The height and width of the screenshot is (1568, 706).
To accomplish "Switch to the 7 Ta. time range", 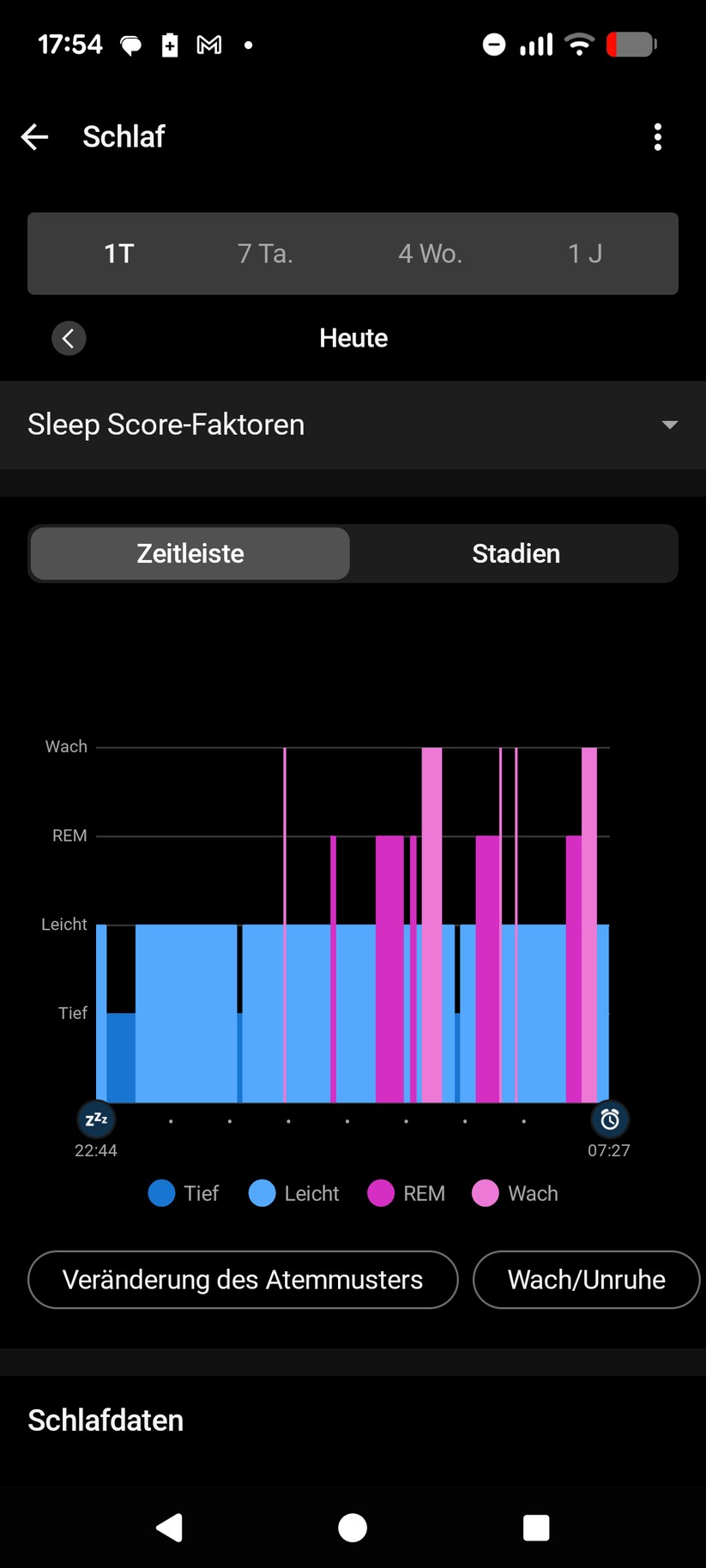I will pyautogui.click(x=264, y=254).
